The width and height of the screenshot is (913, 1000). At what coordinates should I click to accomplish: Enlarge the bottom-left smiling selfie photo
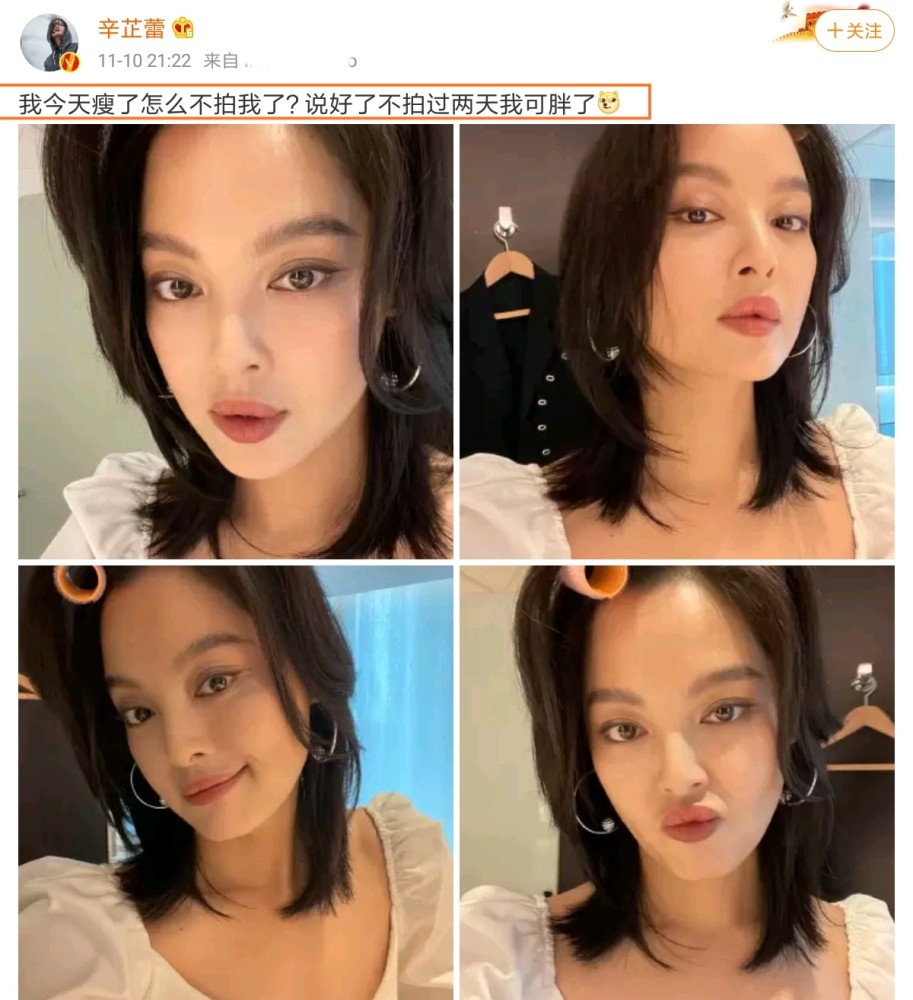[x=233, y=779]
